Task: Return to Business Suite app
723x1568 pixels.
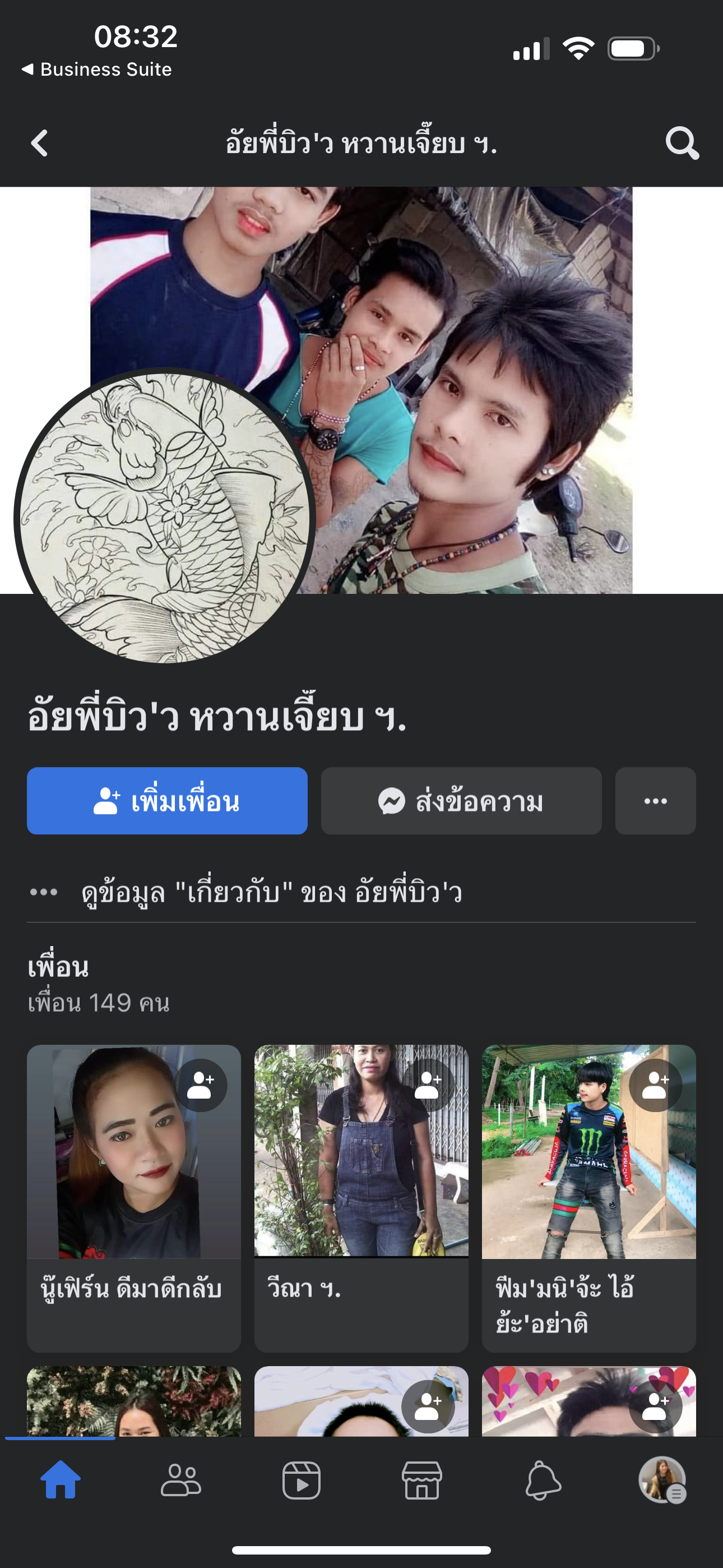Action: (x=98, y=70)
